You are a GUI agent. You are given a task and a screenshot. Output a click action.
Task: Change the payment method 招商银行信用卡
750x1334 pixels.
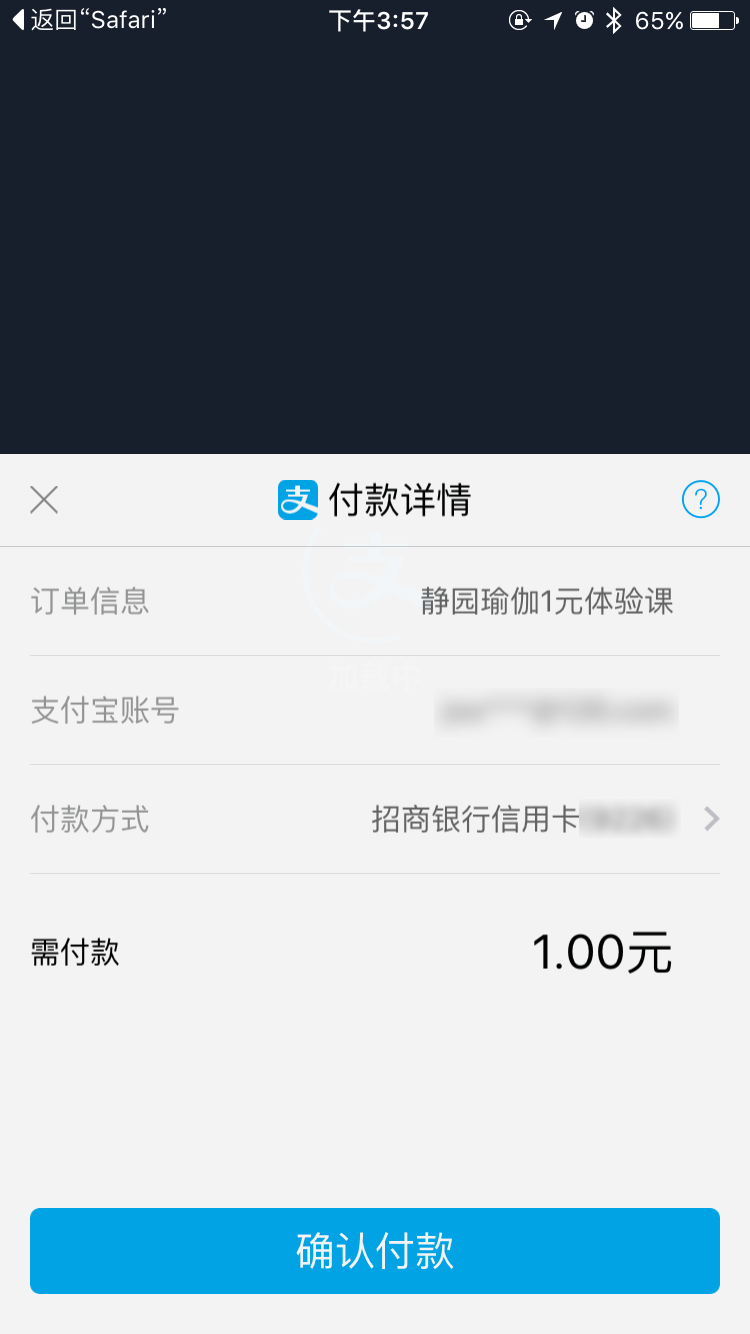coord(375,820)
